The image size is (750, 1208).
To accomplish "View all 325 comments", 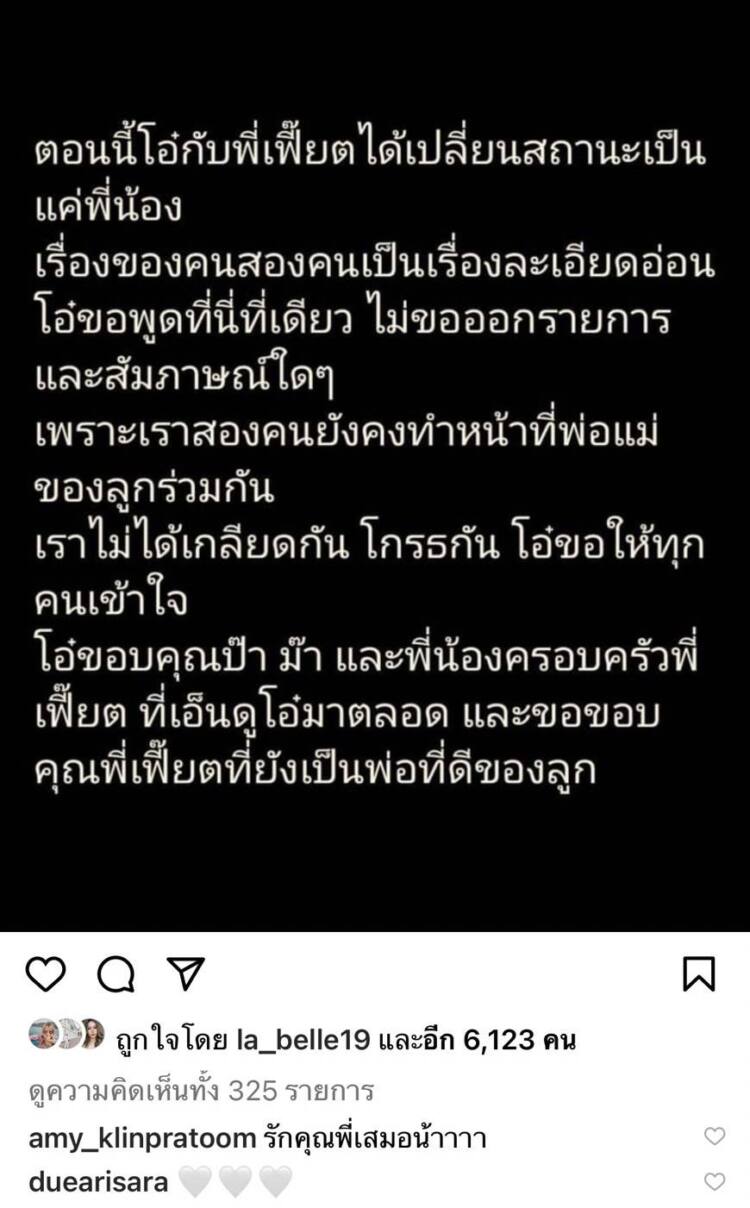I will [x=201, y=1090].
